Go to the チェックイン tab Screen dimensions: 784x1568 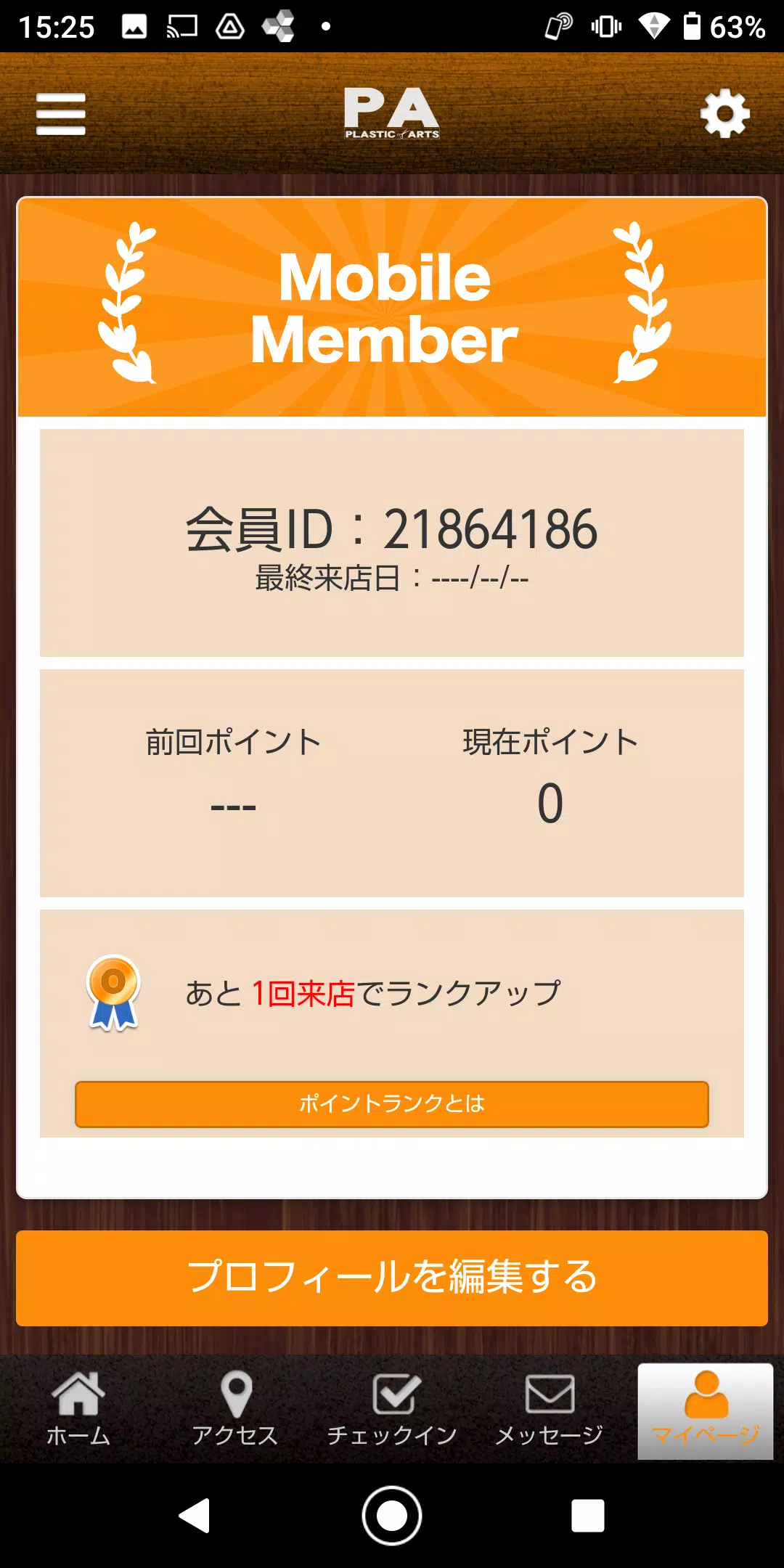392,1410
